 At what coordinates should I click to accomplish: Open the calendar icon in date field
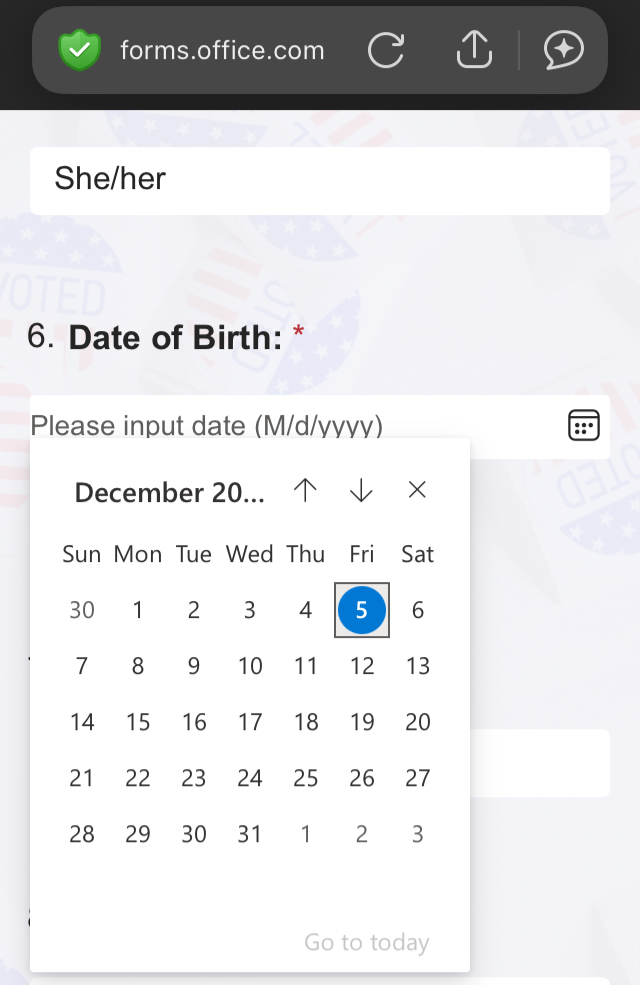pos(584,425)
